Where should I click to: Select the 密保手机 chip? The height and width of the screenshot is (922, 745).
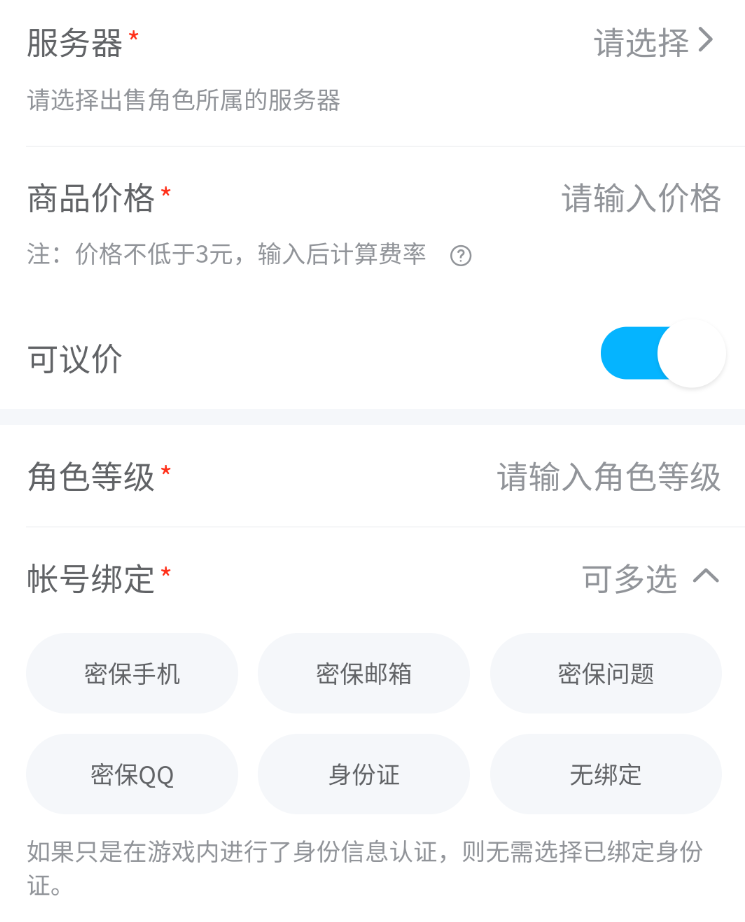(132, 673)
